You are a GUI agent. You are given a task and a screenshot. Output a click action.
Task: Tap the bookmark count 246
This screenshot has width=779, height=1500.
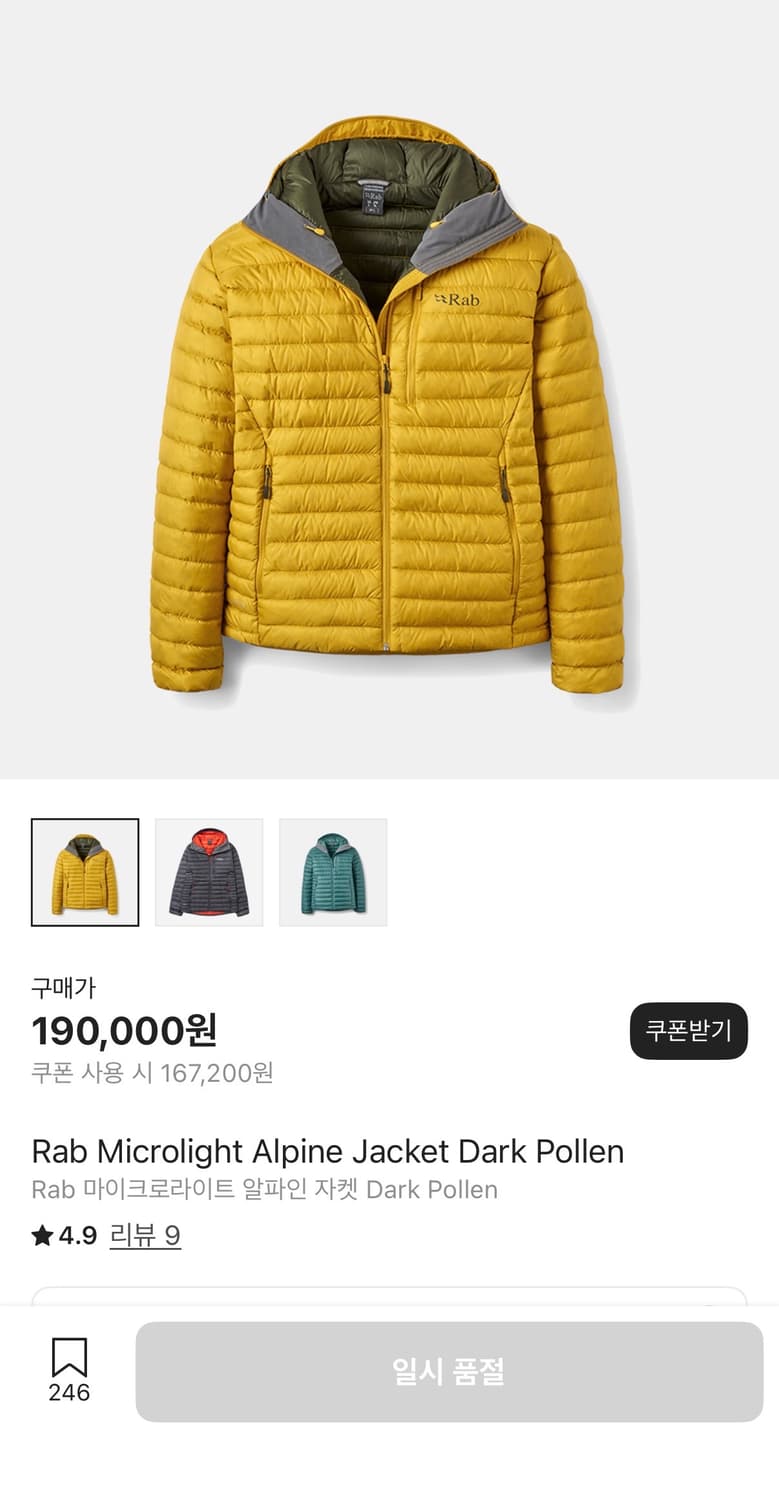pyautogui.click(x=68, y=1392)
